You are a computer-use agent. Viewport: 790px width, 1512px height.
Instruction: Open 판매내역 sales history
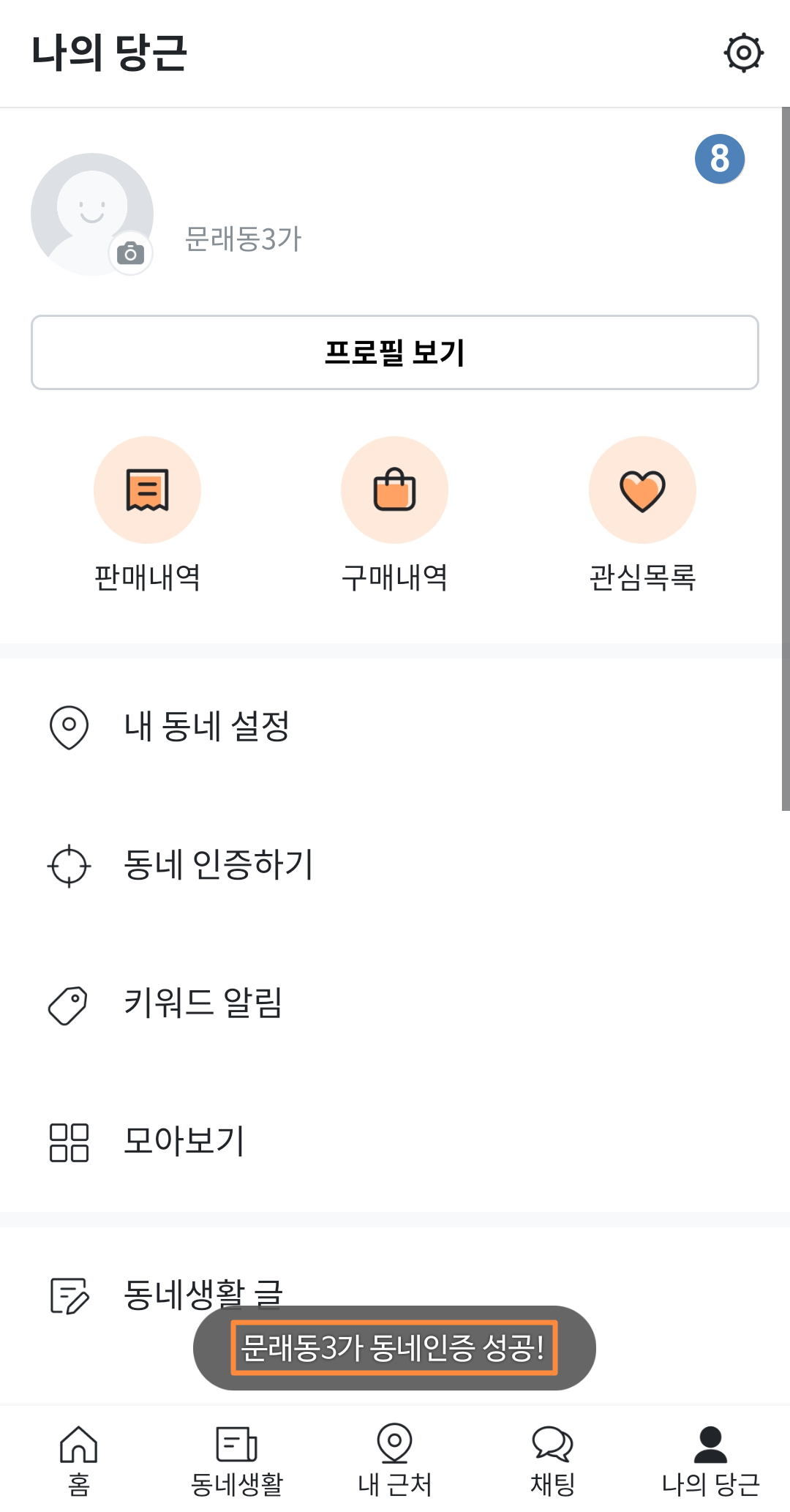147,512
